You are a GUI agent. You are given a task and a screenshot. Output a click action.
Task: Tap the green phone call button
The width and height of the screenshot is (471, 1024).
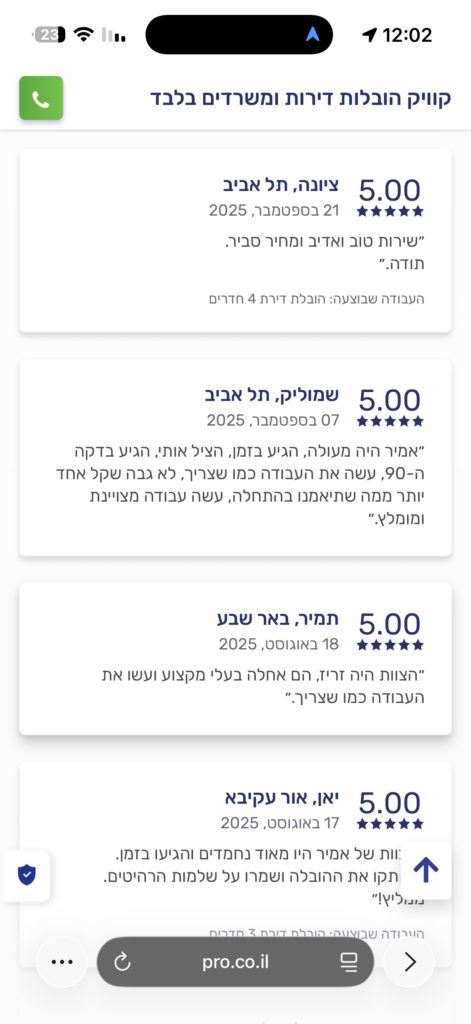[41, 99]
